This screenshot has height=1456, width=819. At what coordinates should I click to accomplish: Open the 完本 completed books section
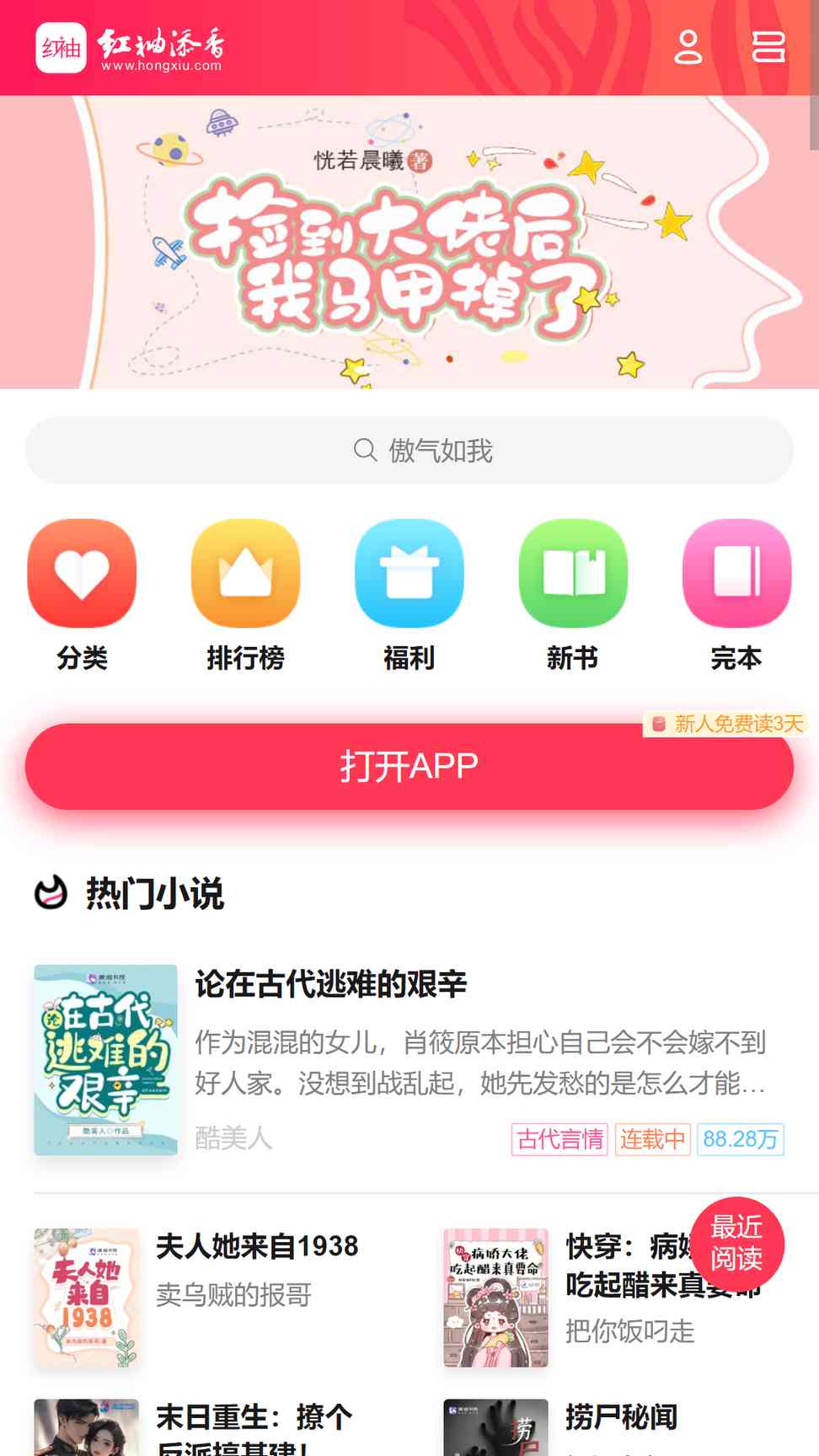click(x=736, y=596)
